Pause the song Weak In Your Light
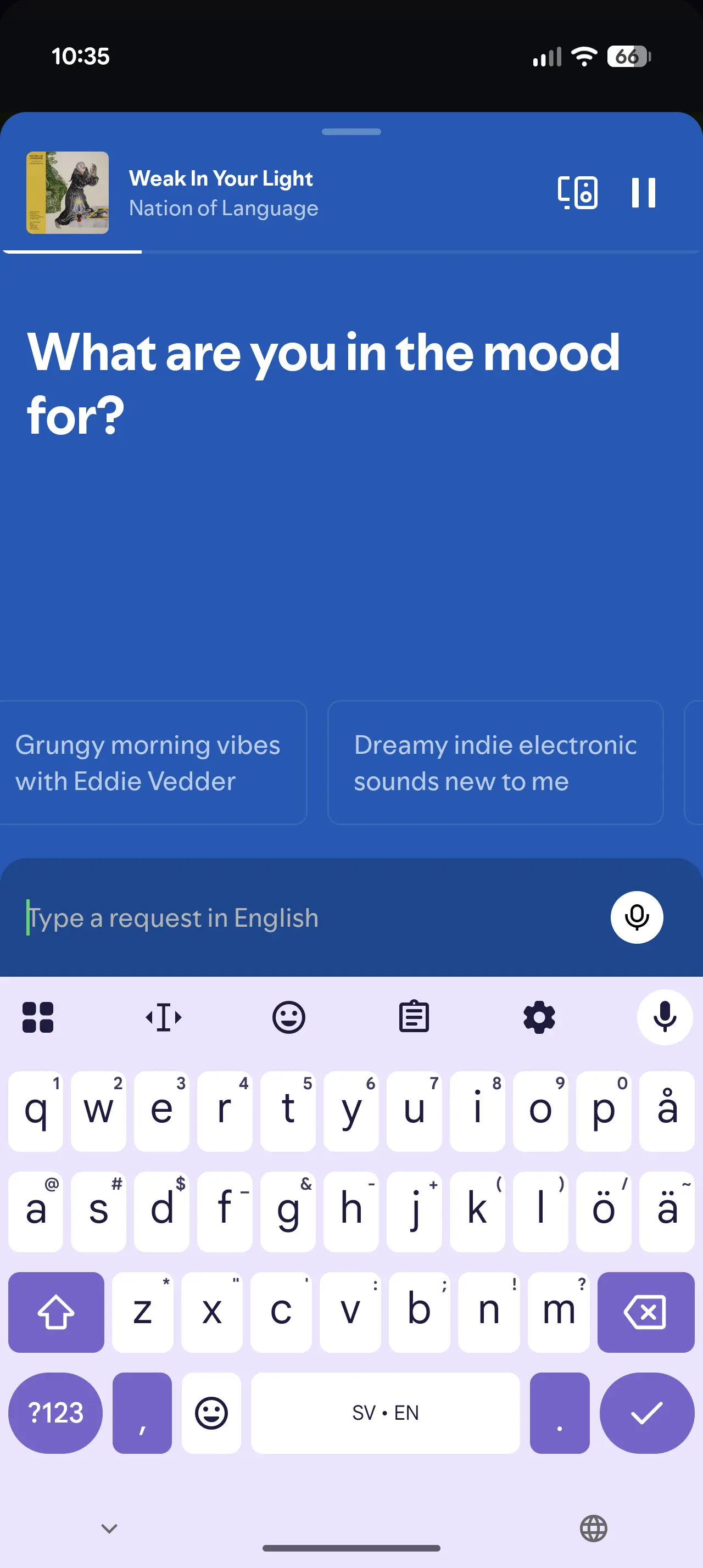Image resolution: width=703 pixels, height=1568 pixels. click(643, 192)
